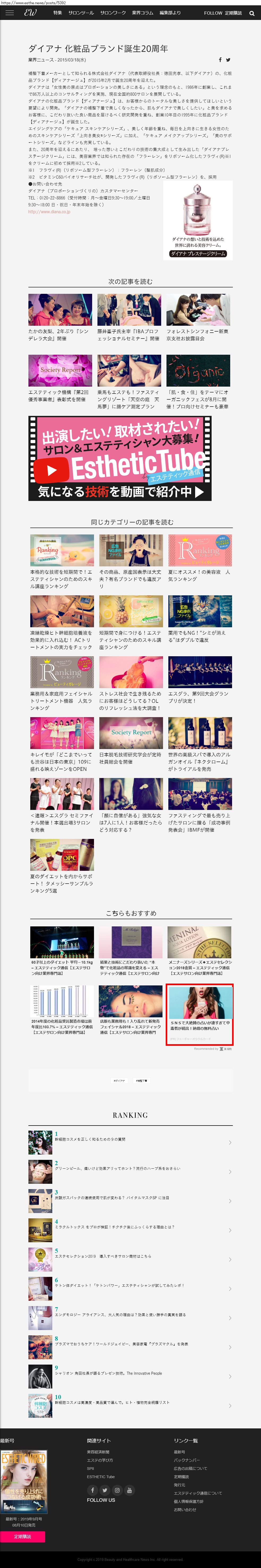Share the article on Twitter

[x=228, y=60]
